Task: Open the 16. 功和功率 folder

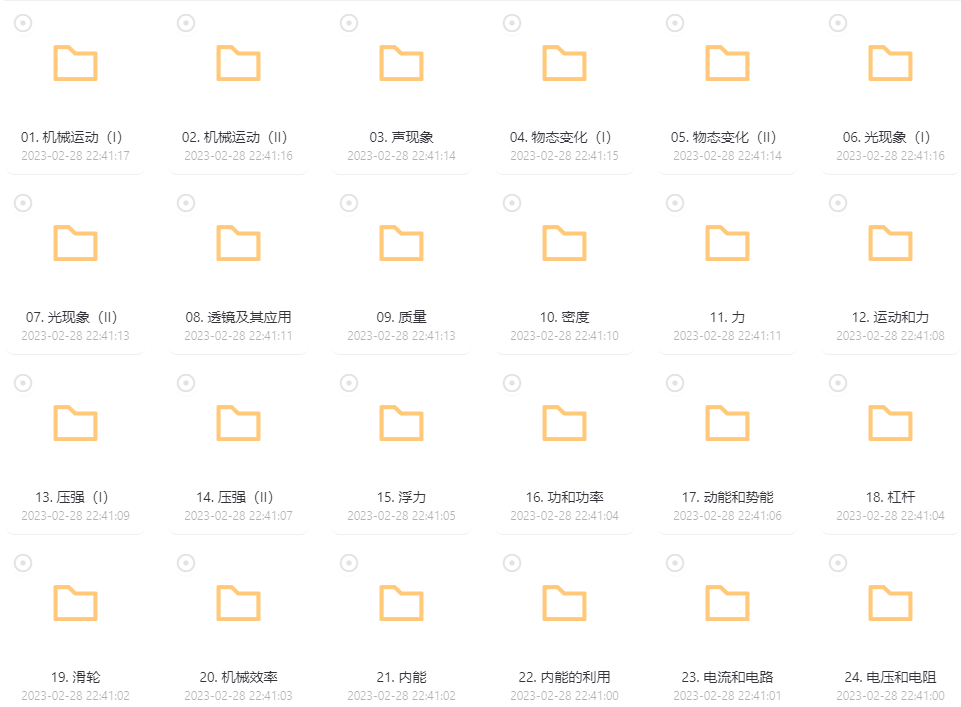Action: pos(564,423)
